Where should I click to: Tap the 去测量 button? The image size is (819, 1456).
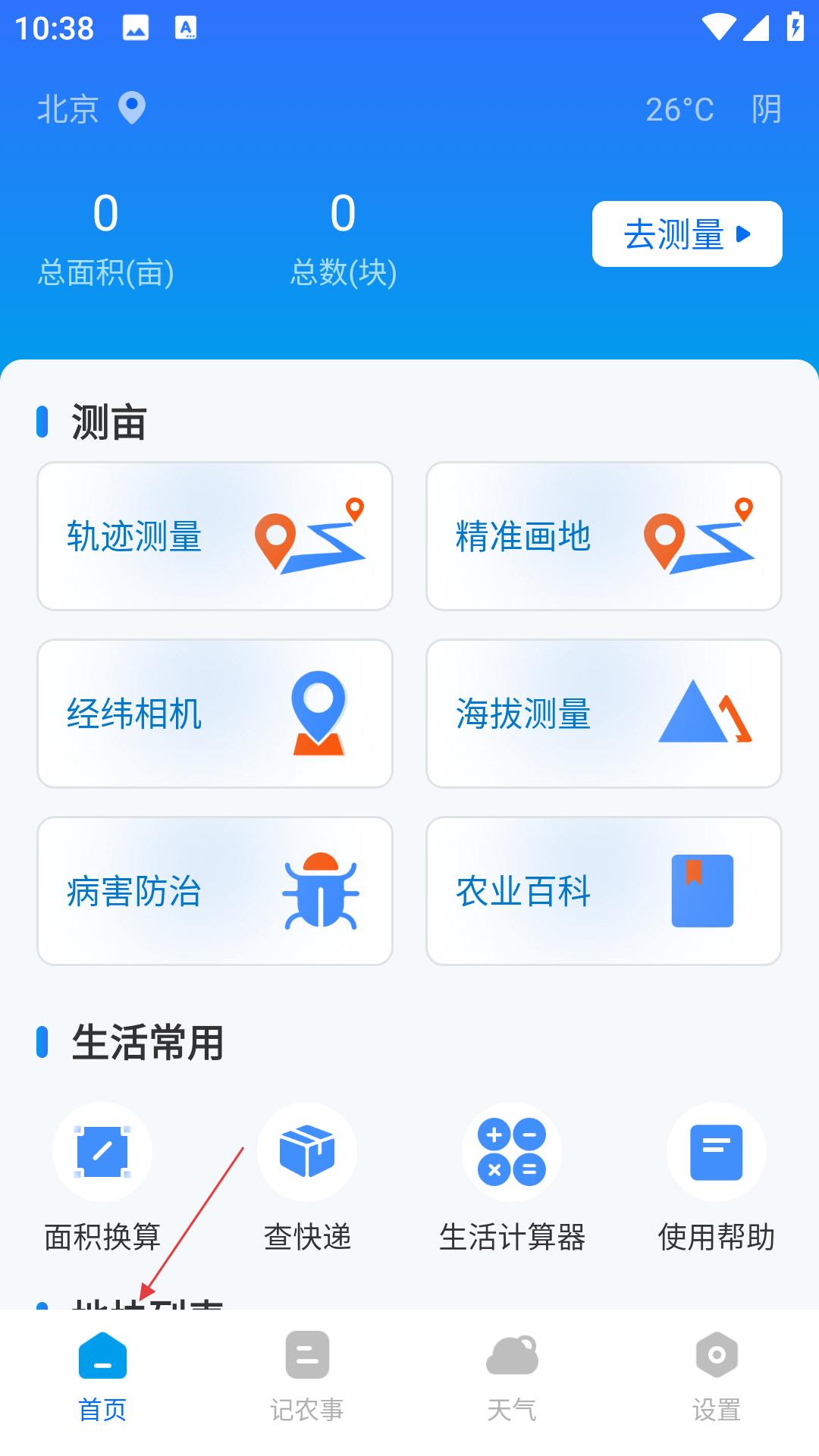687,234
